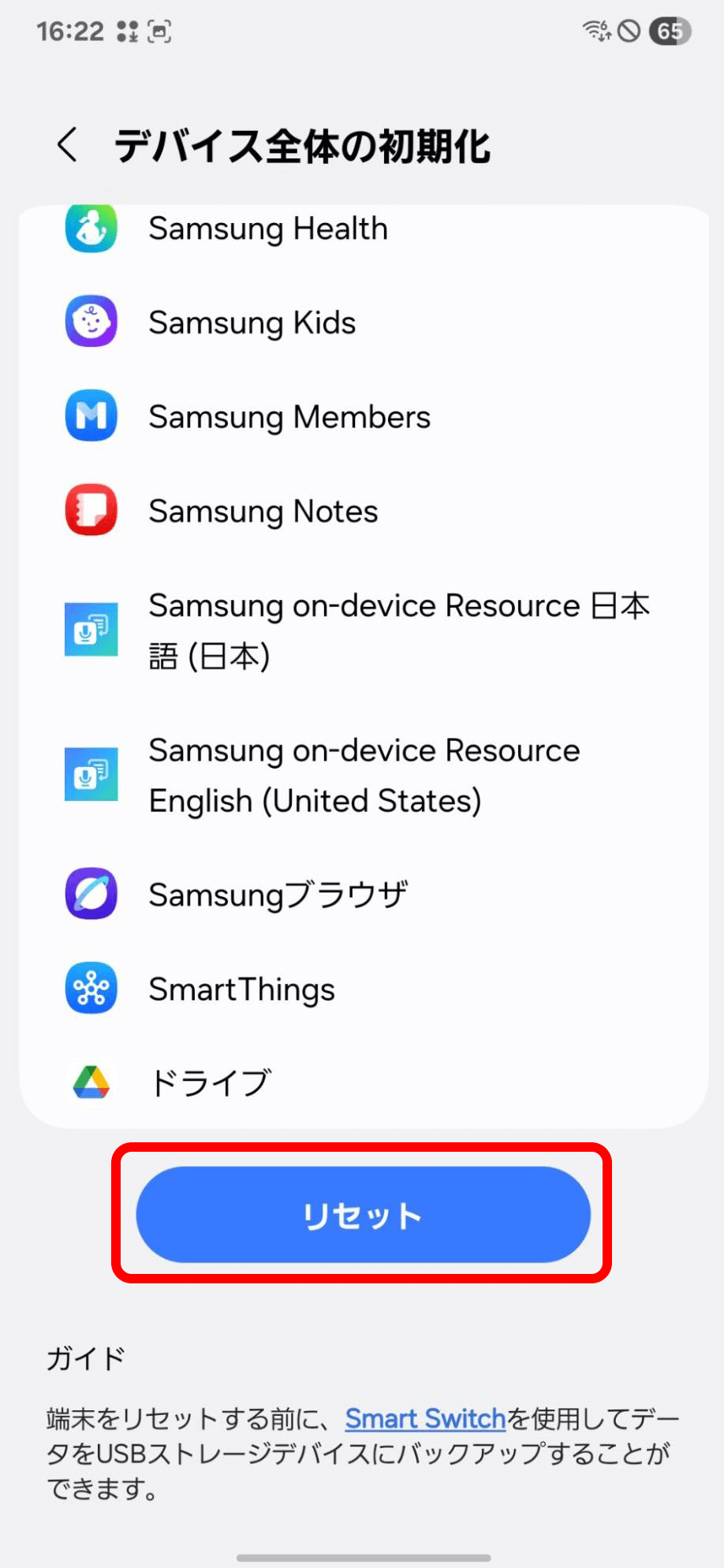Screen dimensions: 724x1568
Task: Go back from the device reset screen
Action: click(x=68, y=146)
